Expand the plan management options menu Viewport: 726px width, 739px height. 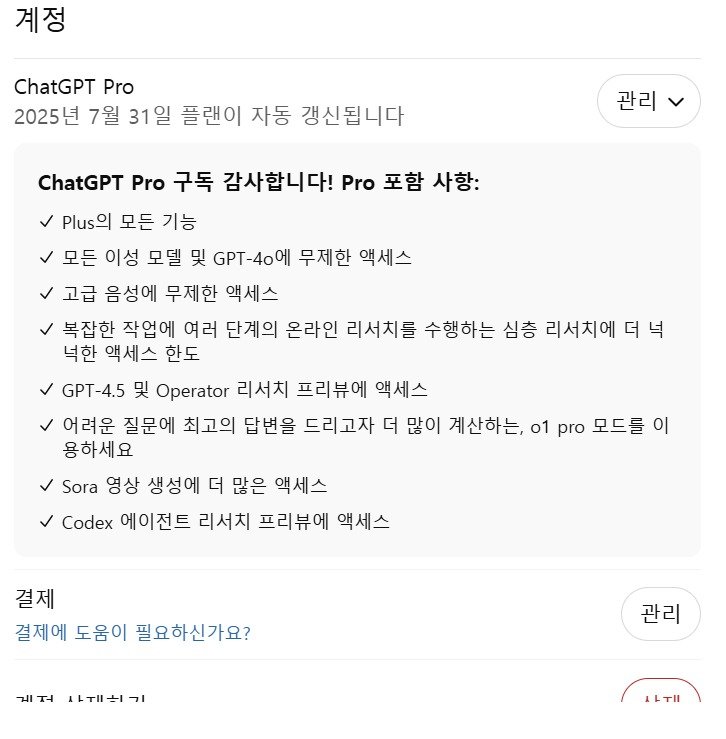[648, 101]
